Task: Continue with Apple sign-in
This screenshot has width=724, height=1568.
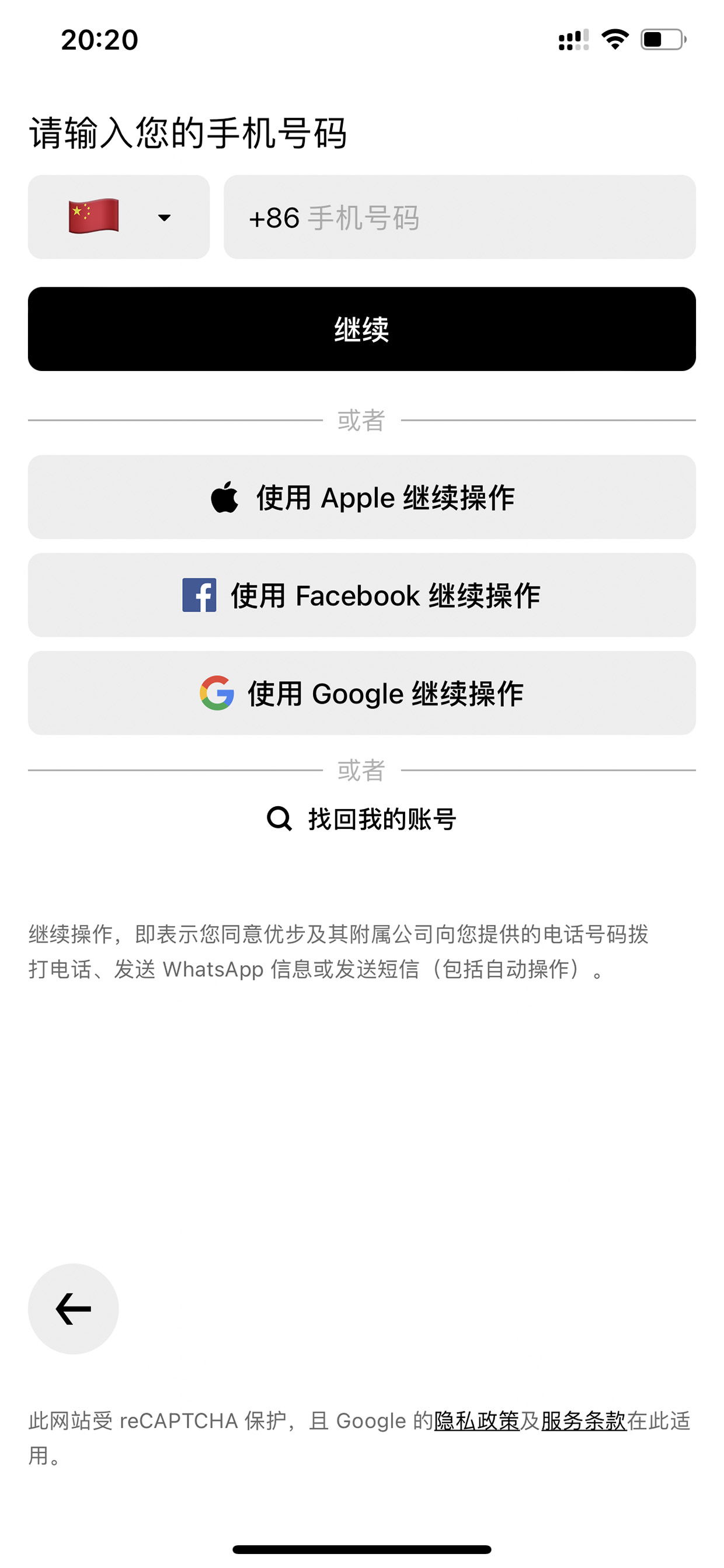Action: [x=362, y=497]
